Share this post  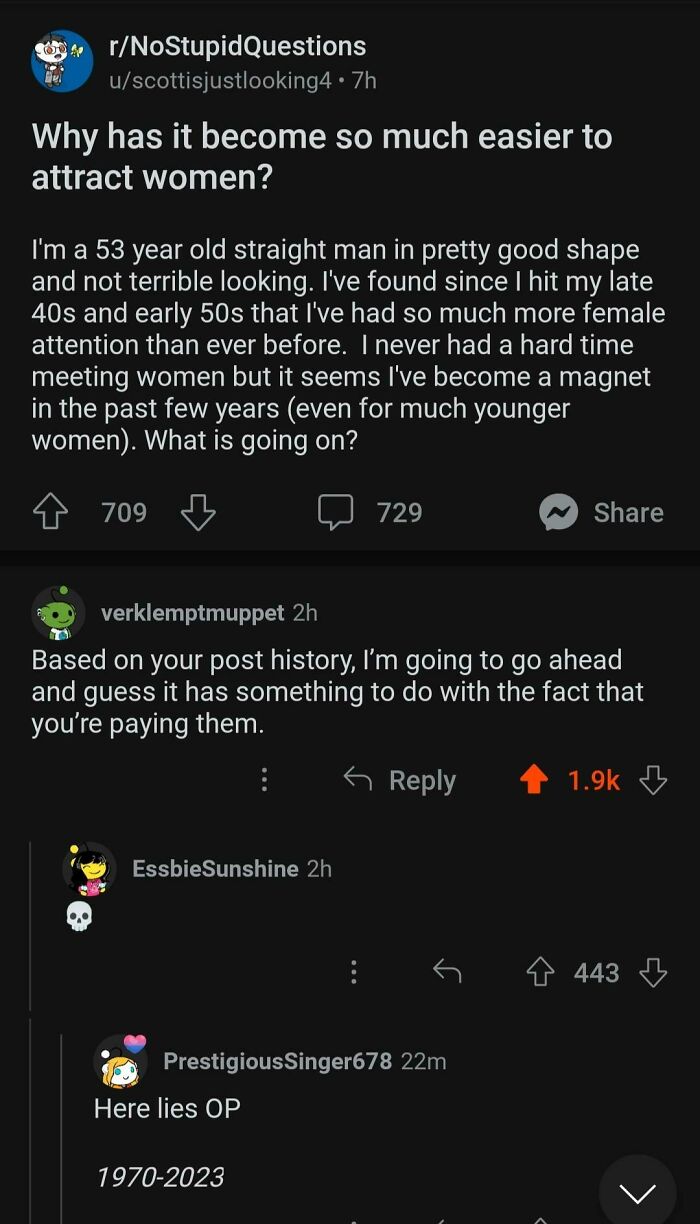(602, 512)
